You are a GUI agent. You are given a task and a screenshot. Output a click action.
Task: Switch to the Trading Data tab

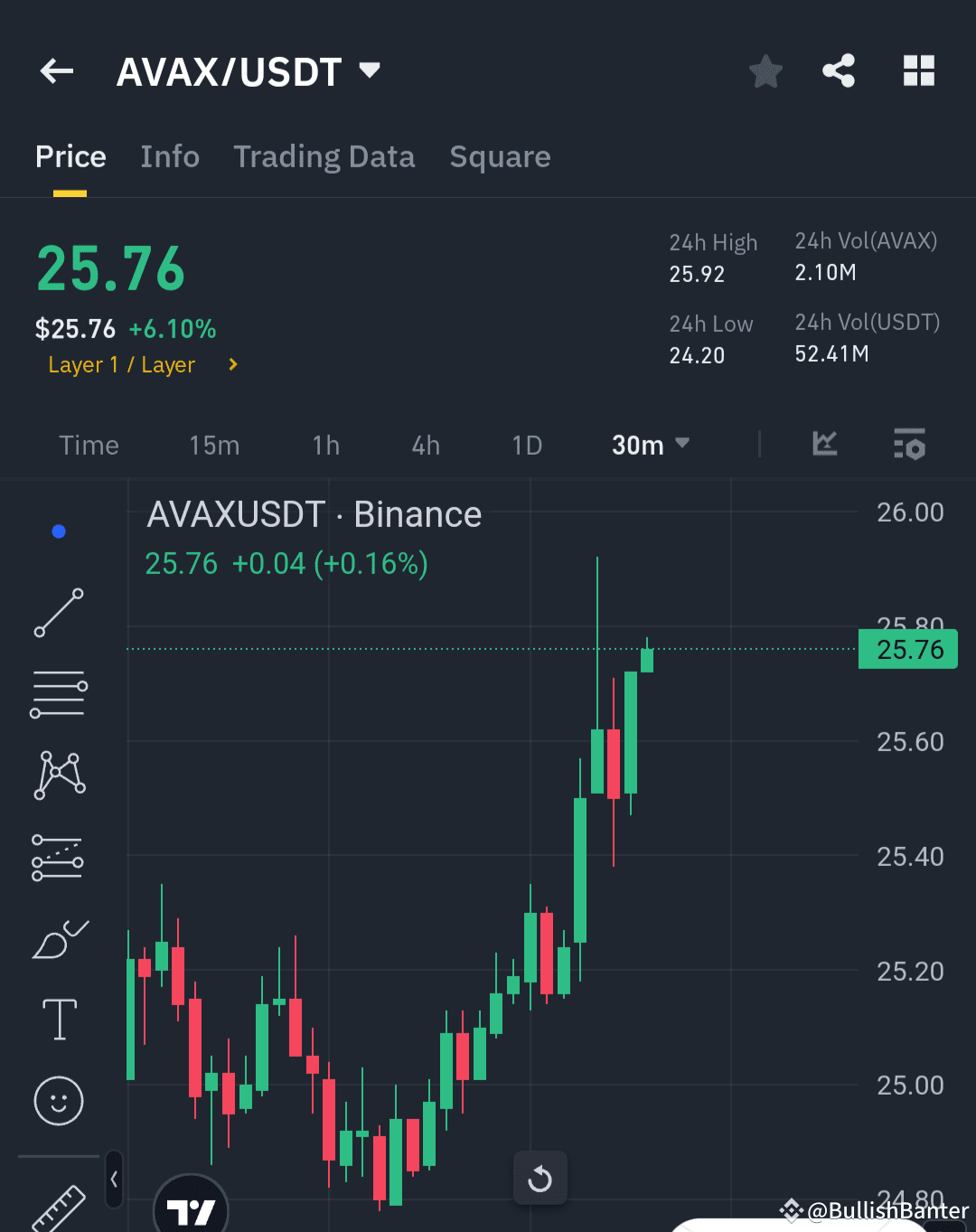[324, 155]
